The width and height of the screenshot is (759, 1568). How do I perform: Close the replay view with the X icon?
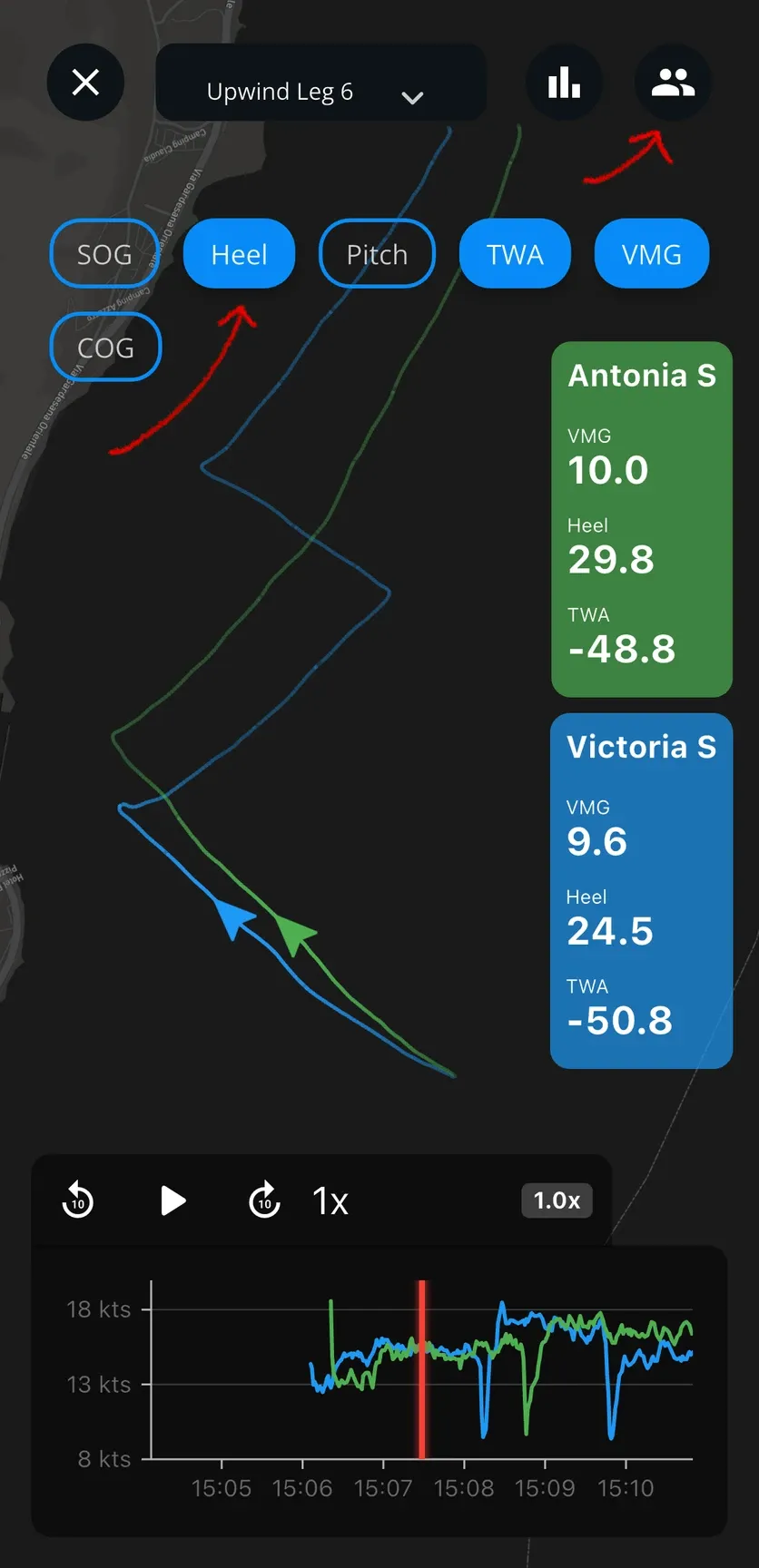coord(85,82)
